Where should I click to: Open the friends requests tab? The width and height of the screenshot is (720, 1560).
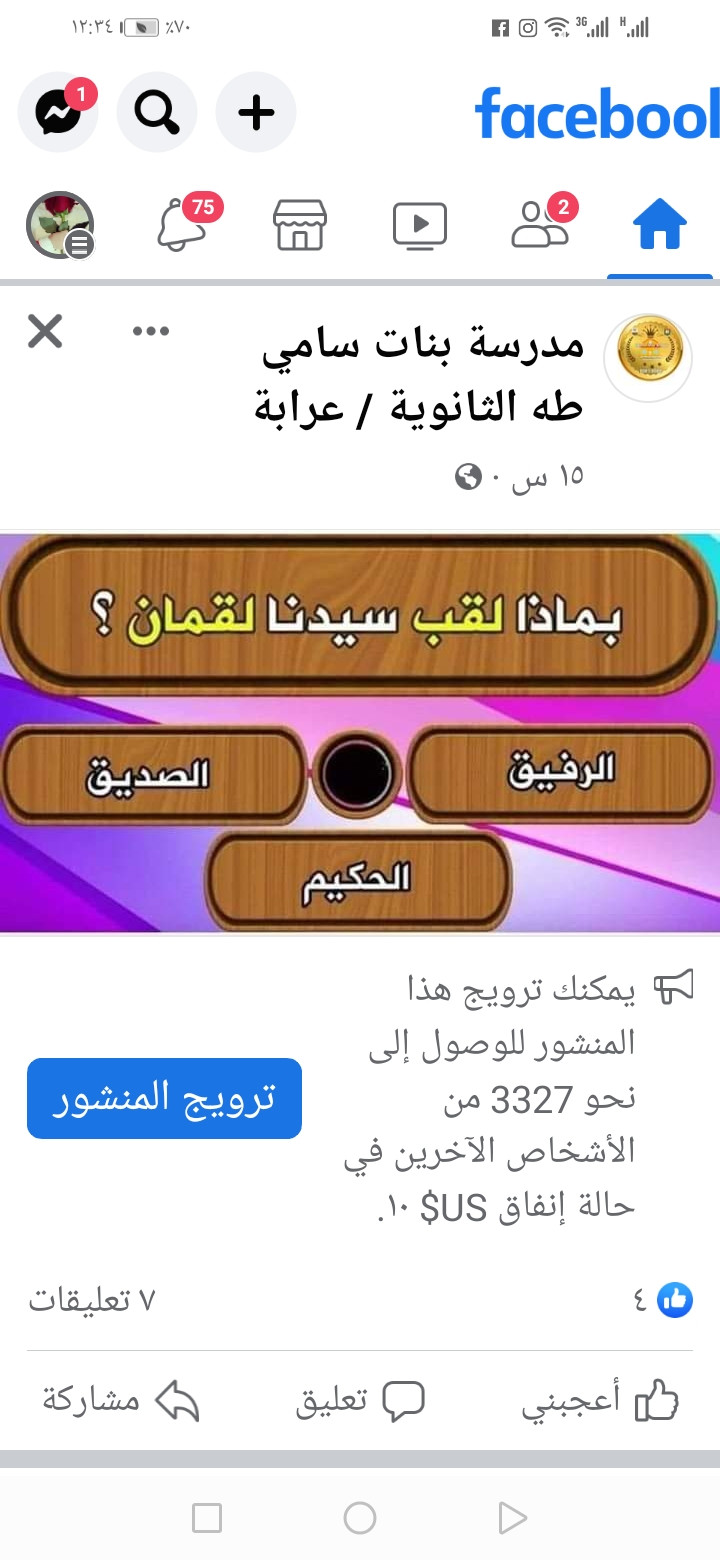tap(541, 225)
